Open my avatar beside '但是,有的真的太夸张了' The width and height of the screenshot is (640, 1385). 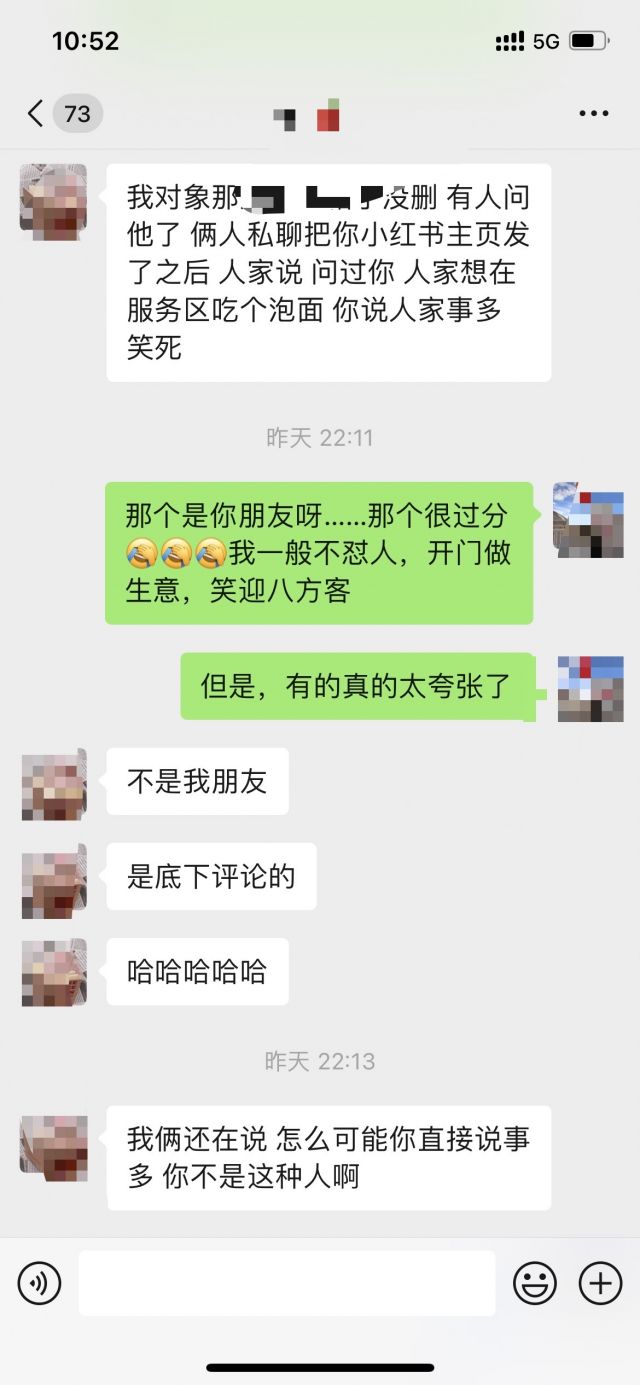(x=590, y=689)
